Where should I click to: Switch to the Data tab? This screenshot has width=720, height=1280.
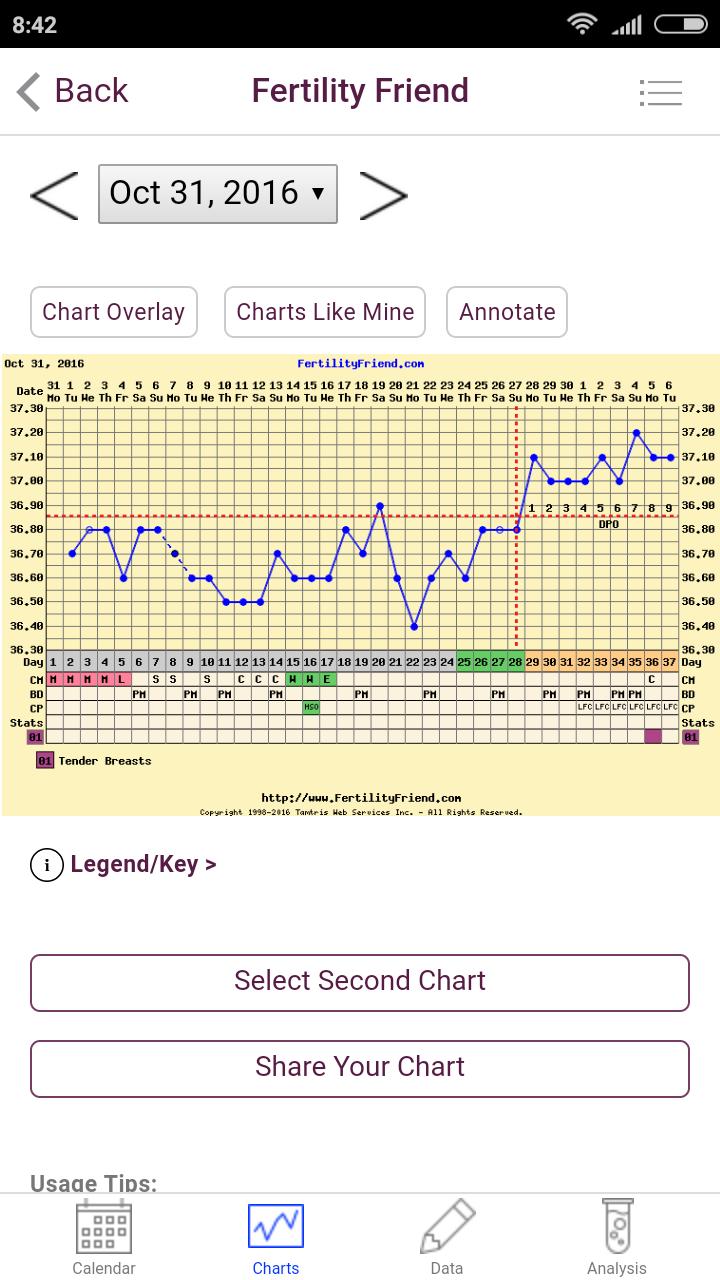tap(447, 1238)
